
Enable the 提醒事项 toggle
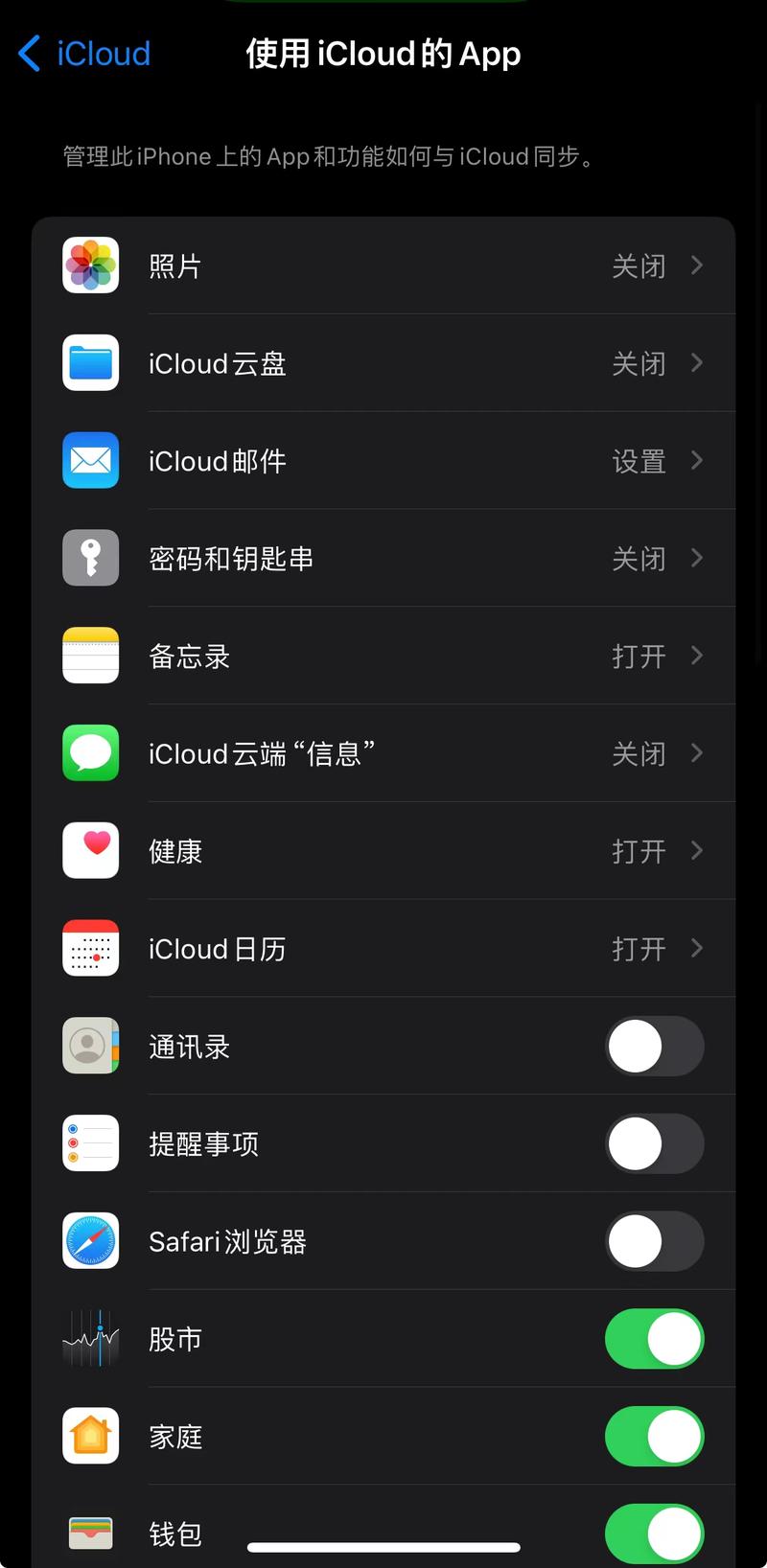[x=654, y=1143]
